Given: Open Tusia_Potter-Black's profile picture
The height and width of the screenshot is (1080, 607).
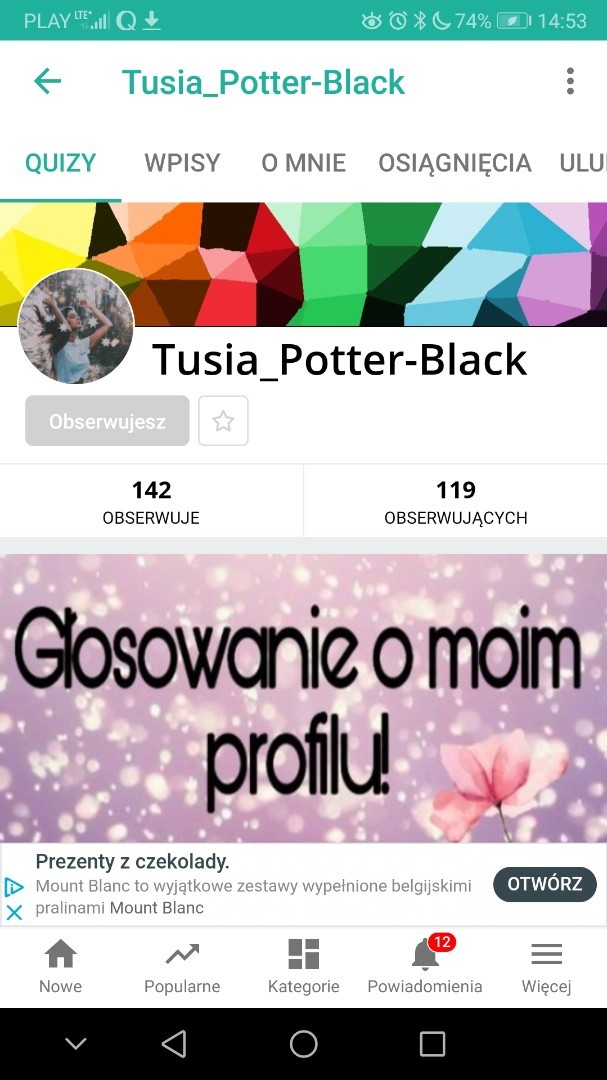Looking at the screenshot, I should (x=76, y=327).
